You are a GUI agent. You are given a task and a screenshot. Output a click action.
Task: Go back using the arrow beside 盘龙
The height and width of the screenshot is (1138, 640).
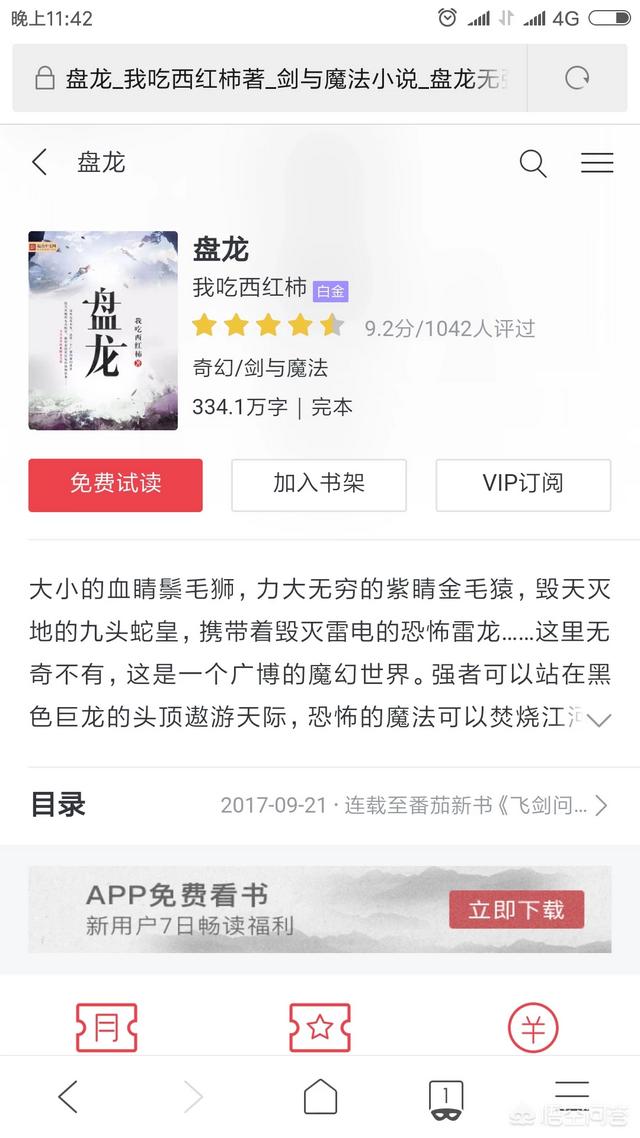(x=40, y=162)
